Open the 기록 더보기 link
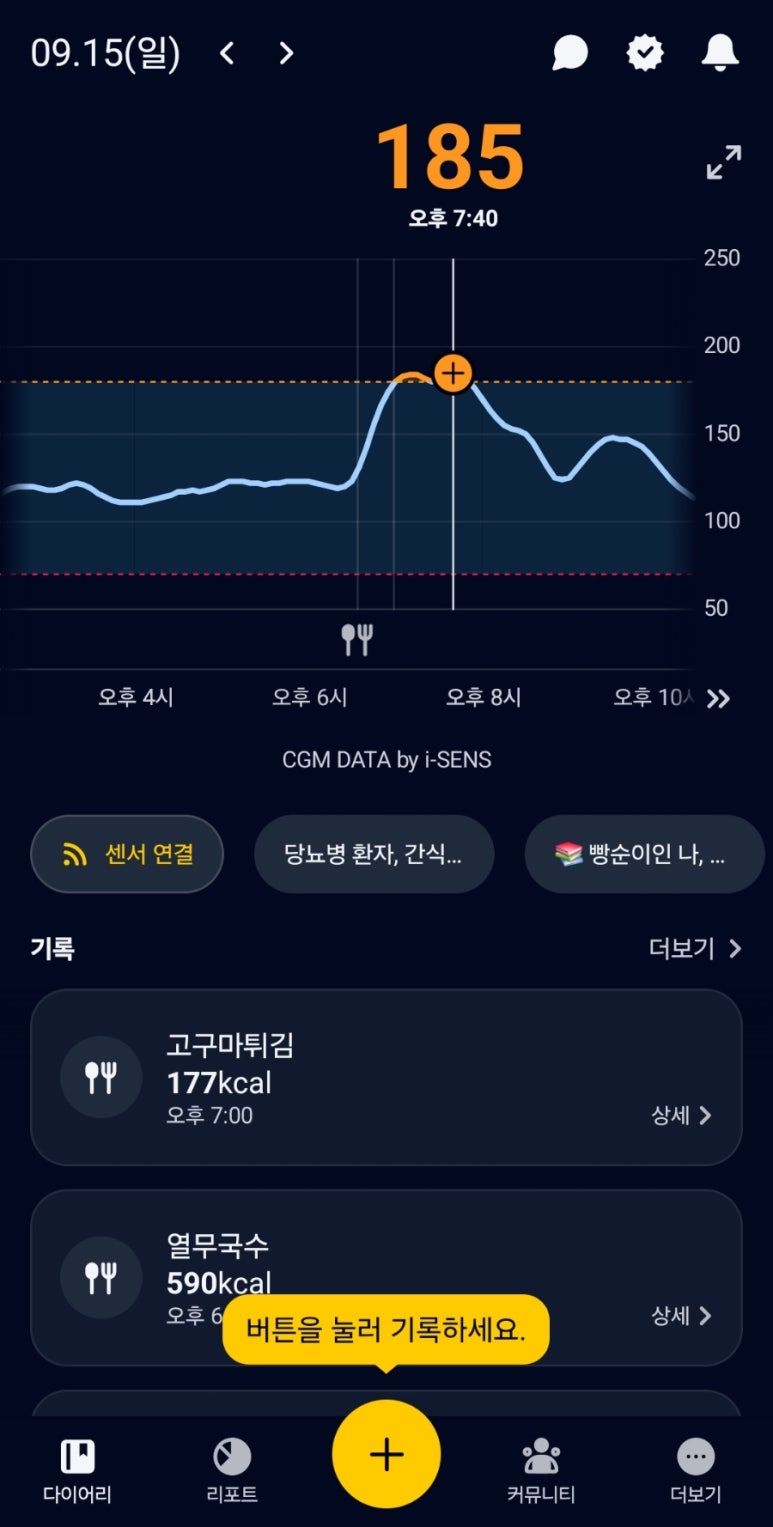This screenshot has width=773, height=1527. (x=688, y=948)
